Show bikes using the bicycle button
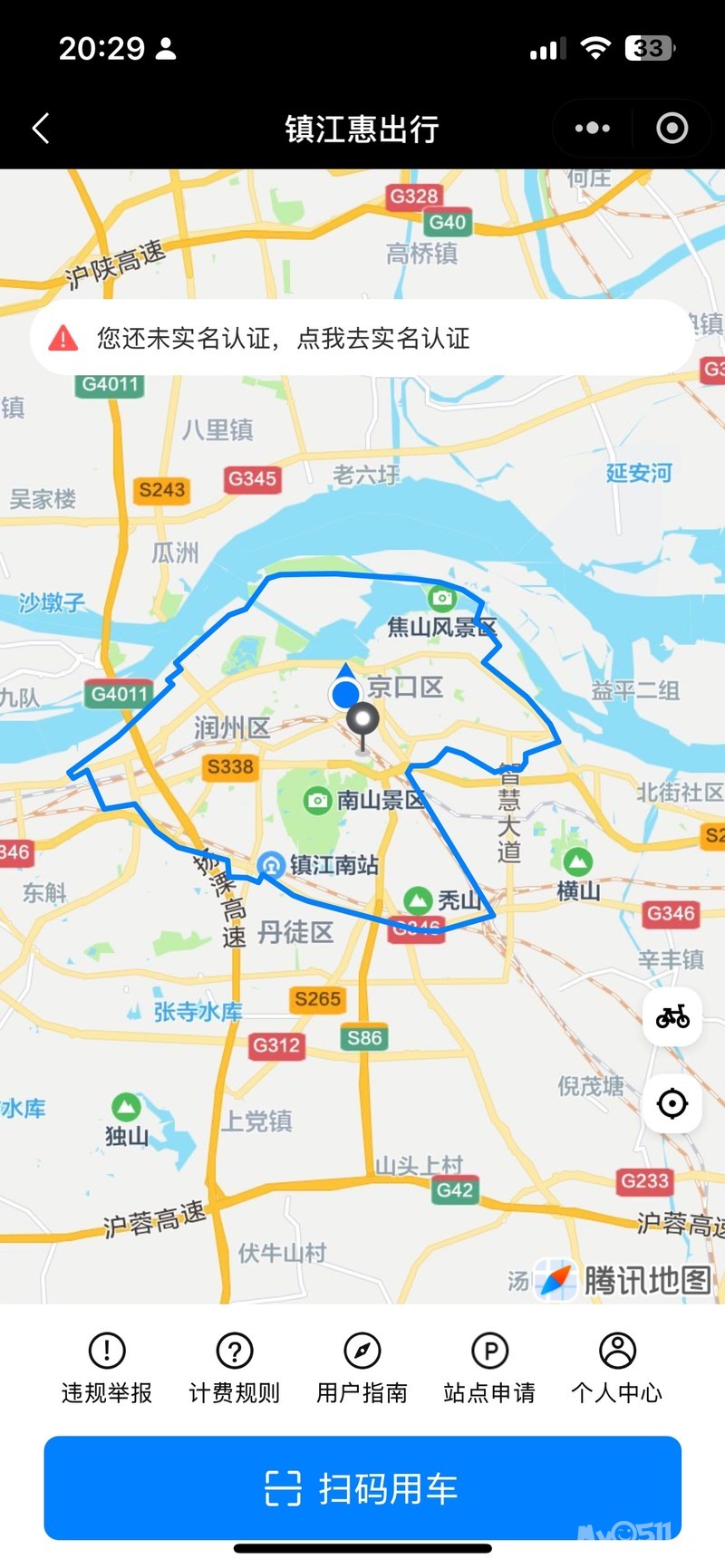This screenshot has width=725, height=1568. (672, 1016)
